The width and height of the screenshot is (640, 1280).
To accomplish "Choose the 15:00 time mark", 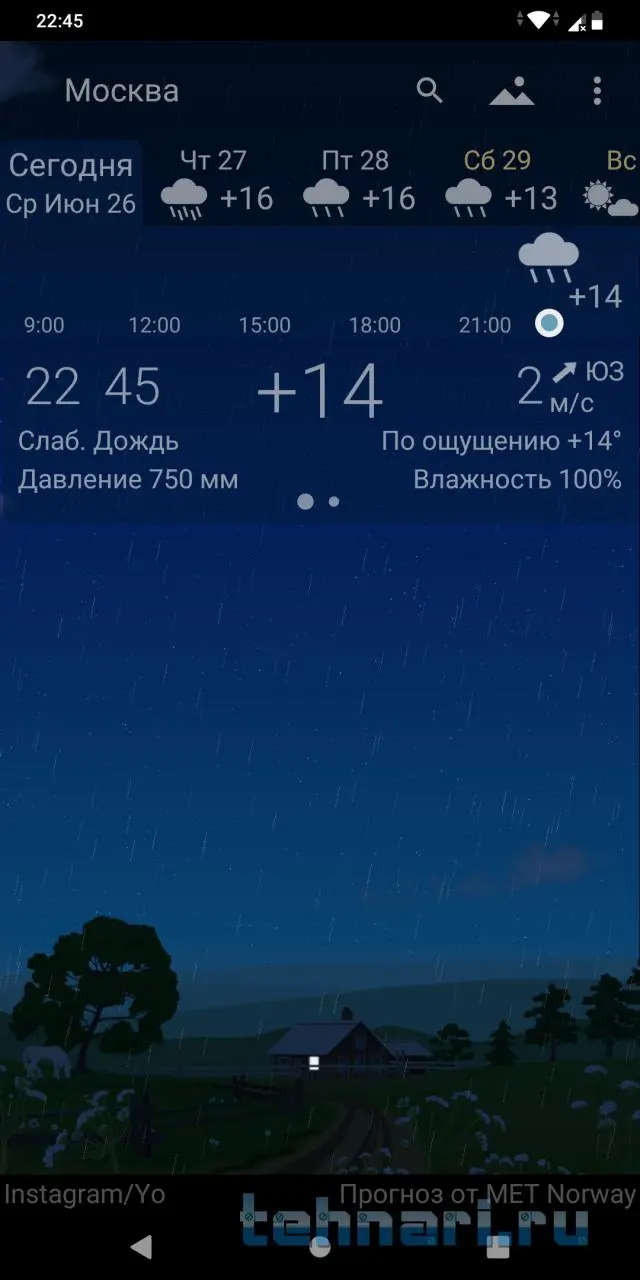I will click(264, 325).
